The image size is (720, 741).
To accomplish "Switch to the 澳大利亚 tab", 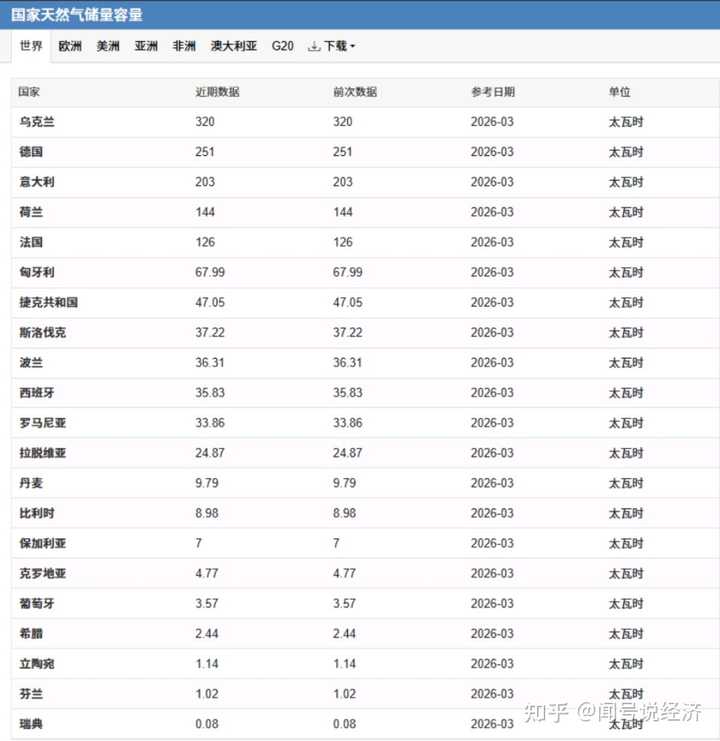I will coord(234,46).
